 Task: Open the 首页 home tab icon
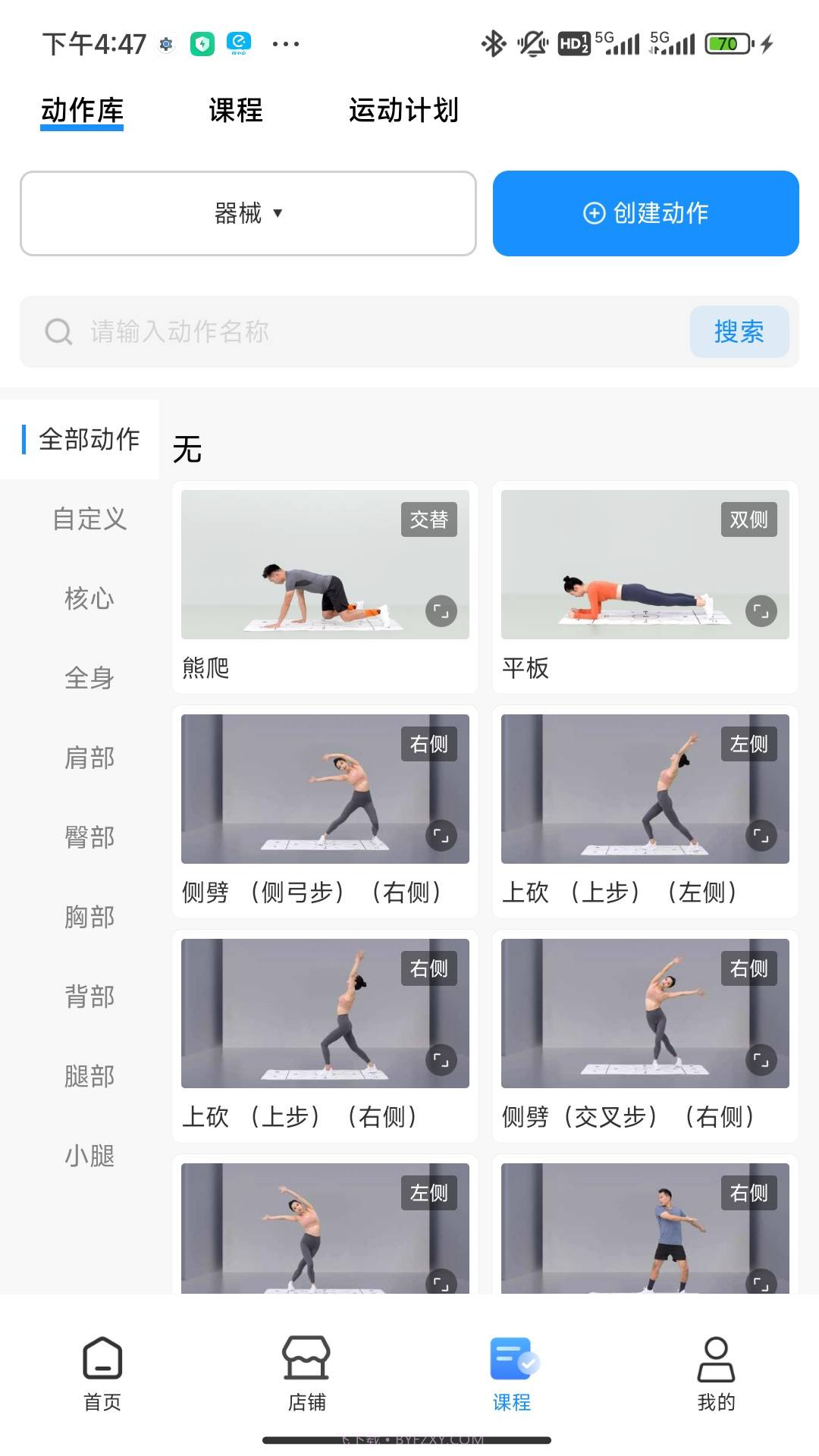pos(102,1365)
